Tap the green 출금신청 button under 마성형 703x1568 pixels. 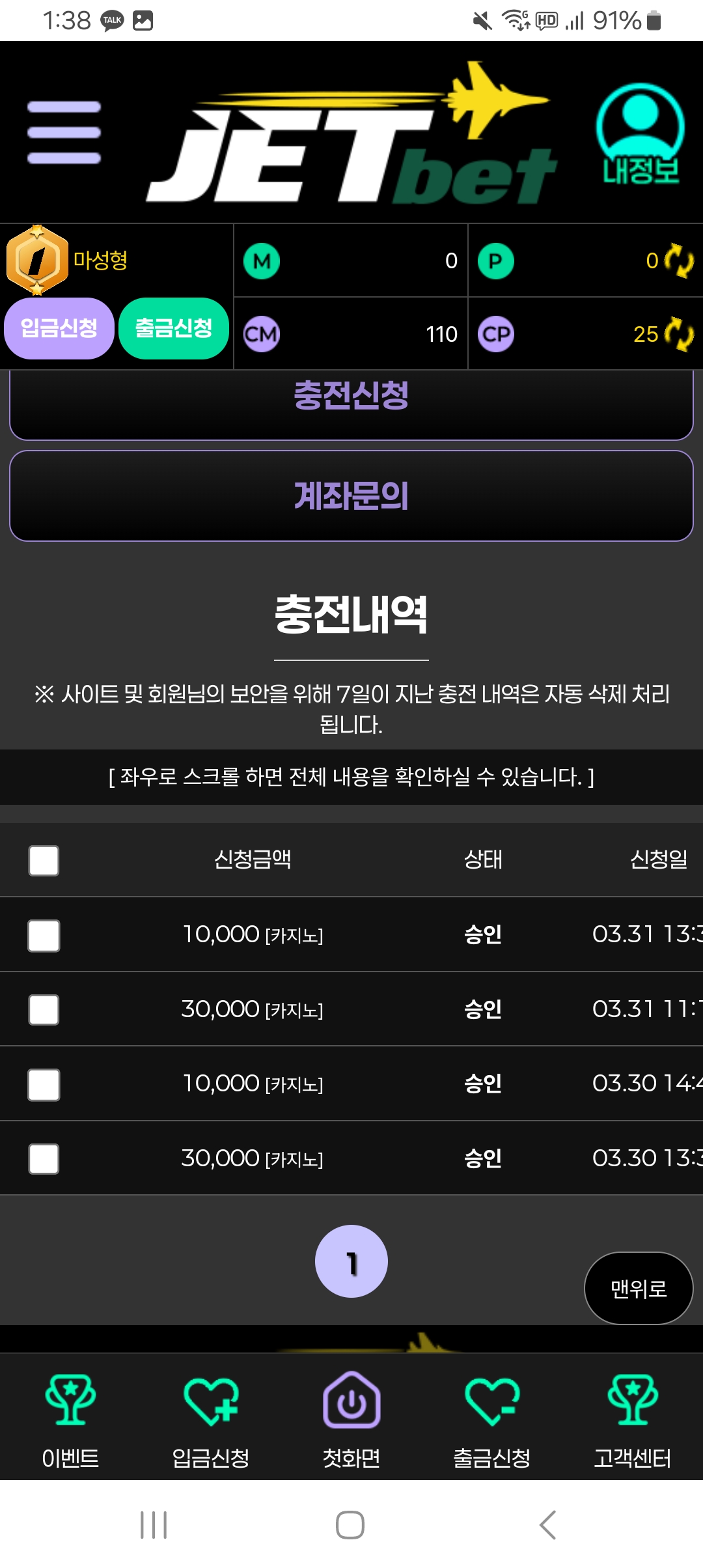coord(174,328)
